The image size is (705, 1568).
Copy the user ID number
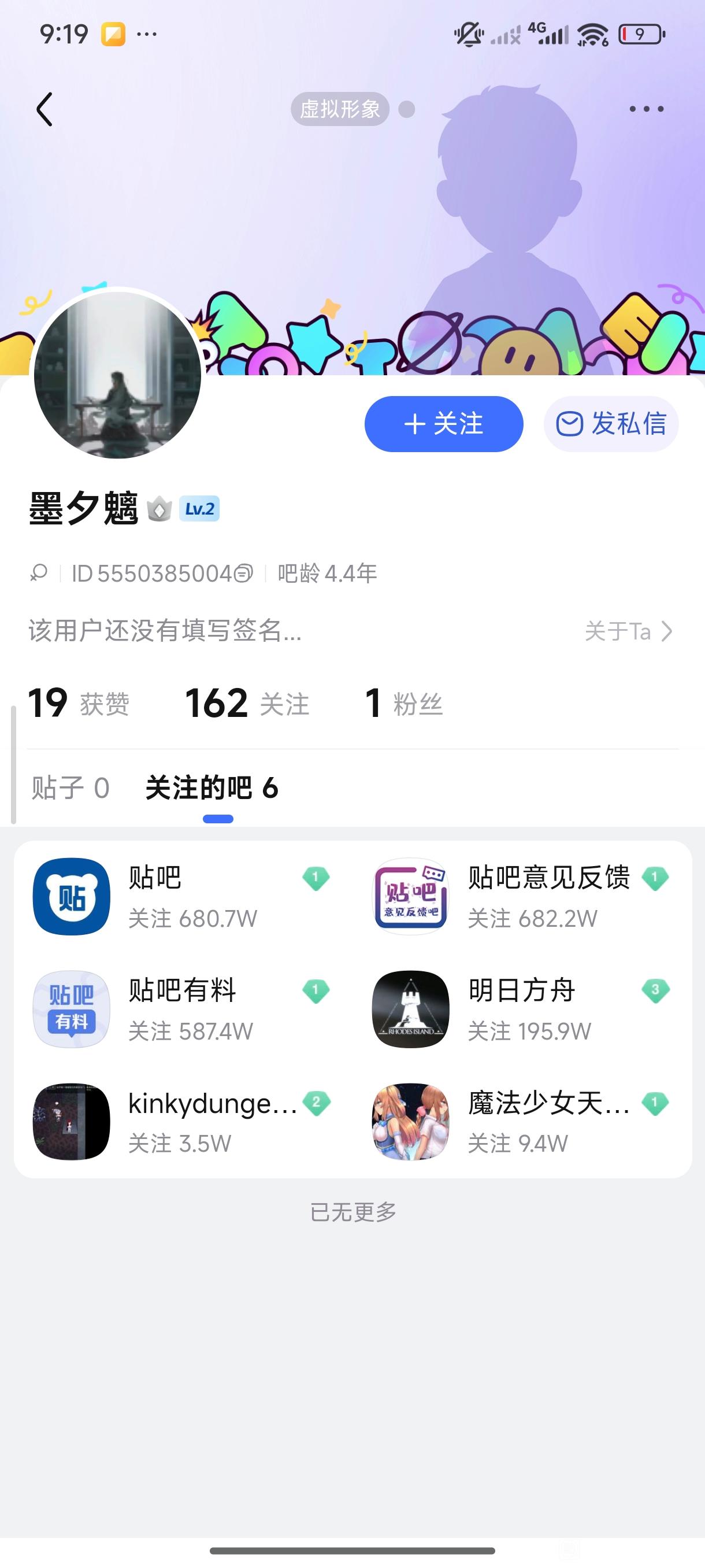click(x=243, y=574)
